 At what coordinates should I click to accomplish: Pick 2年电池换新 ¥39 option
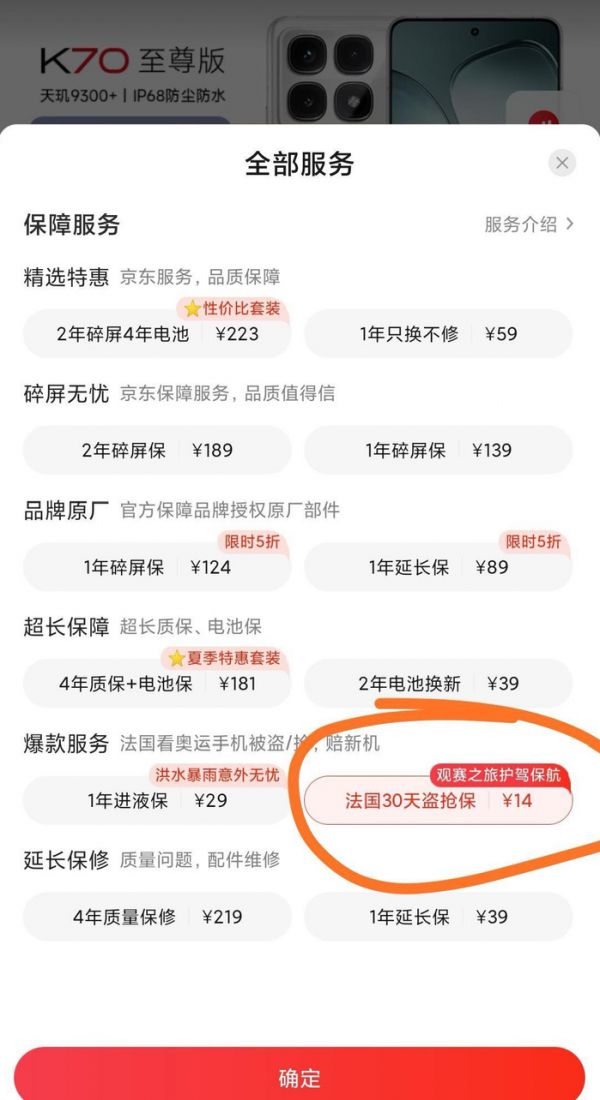pyautogui.click(x=438, y=684)
